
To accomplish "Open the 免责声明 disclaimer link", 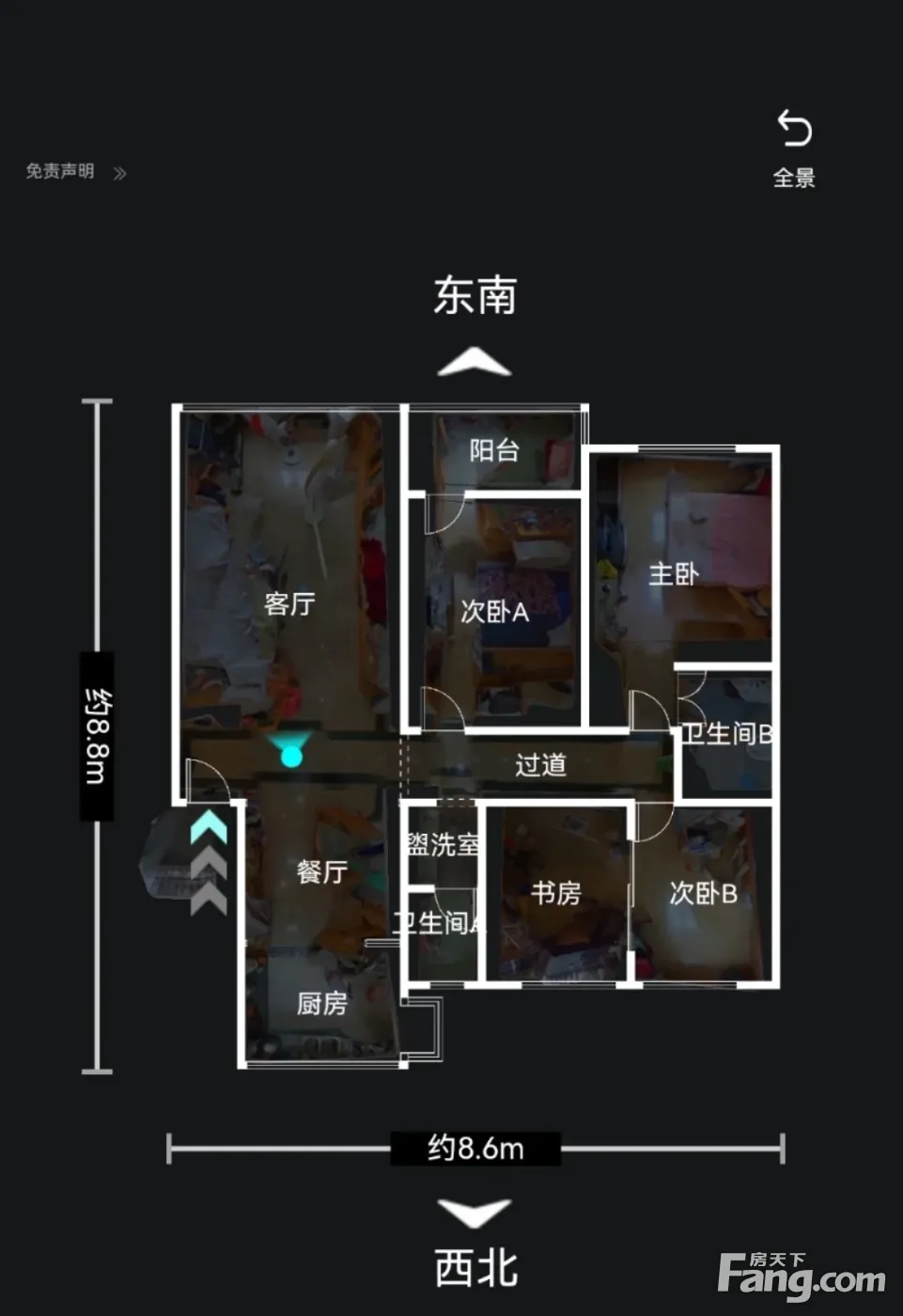I will point(75,172).
